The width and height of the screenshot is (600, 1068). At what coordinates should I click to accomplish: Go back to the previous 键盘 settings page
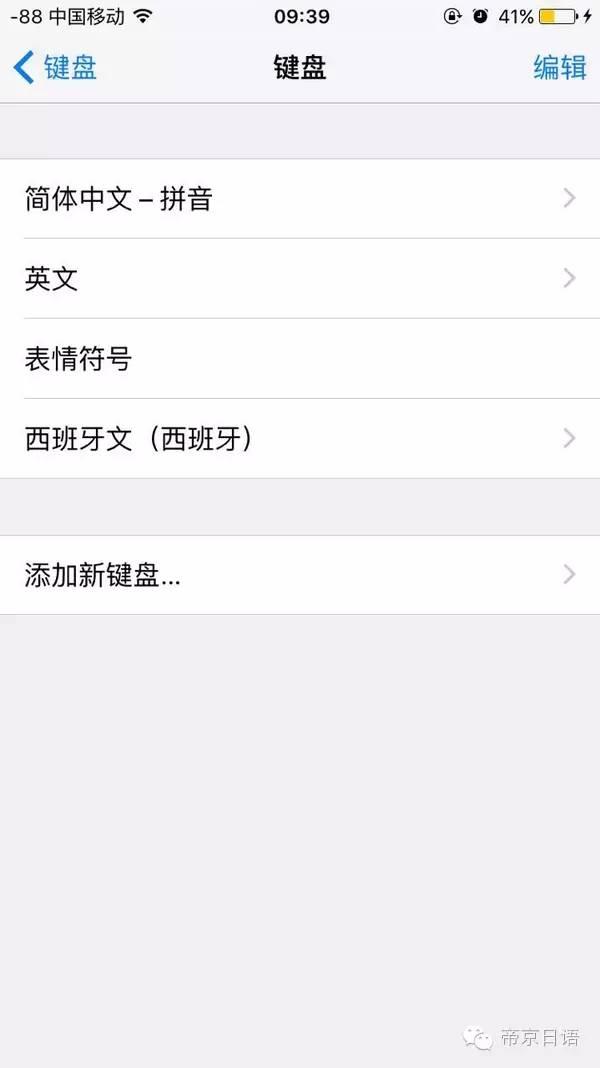pyautogui.click(x=55, y=68)
